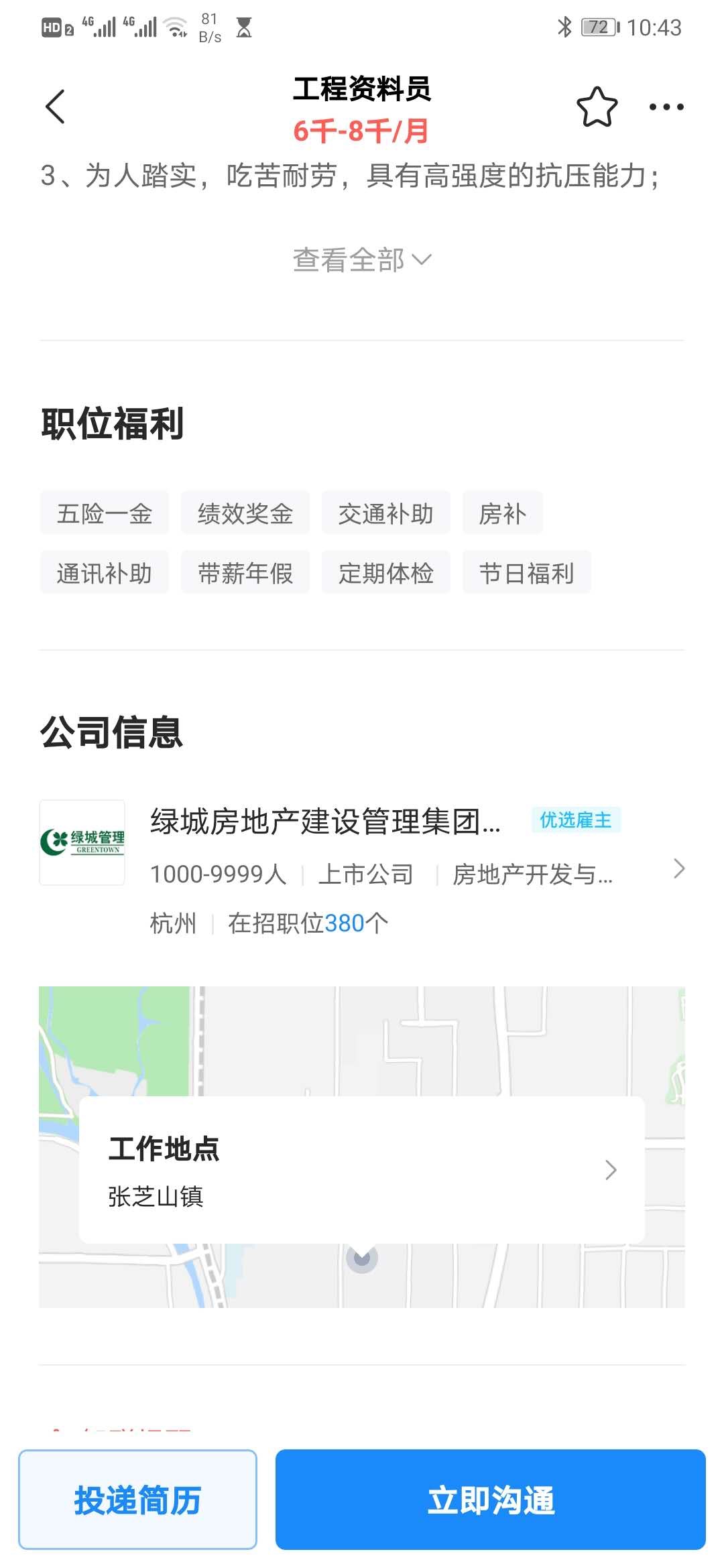The width and height of the screenshot is (724, 1568).
Task: Open the 工作地点 张芝山镇 location card
Action: 362,1170
